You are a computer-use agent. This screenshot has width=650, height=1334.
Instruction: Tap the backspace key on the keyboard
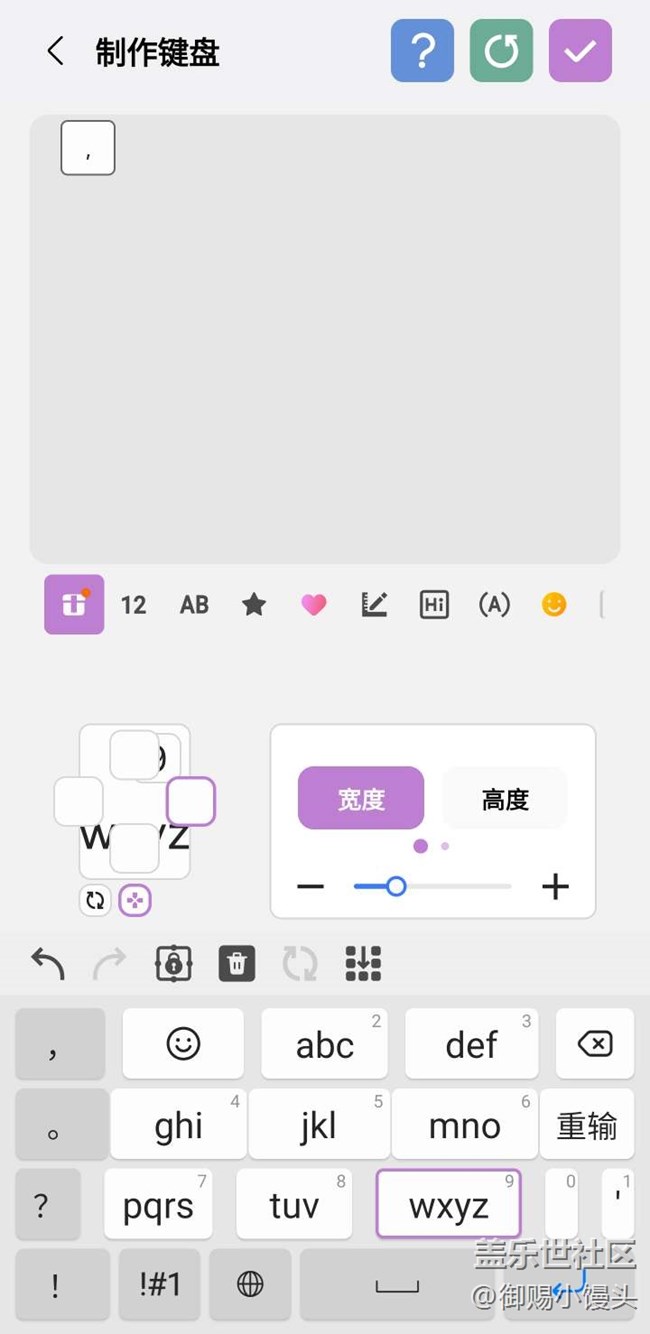(595, 1043)
